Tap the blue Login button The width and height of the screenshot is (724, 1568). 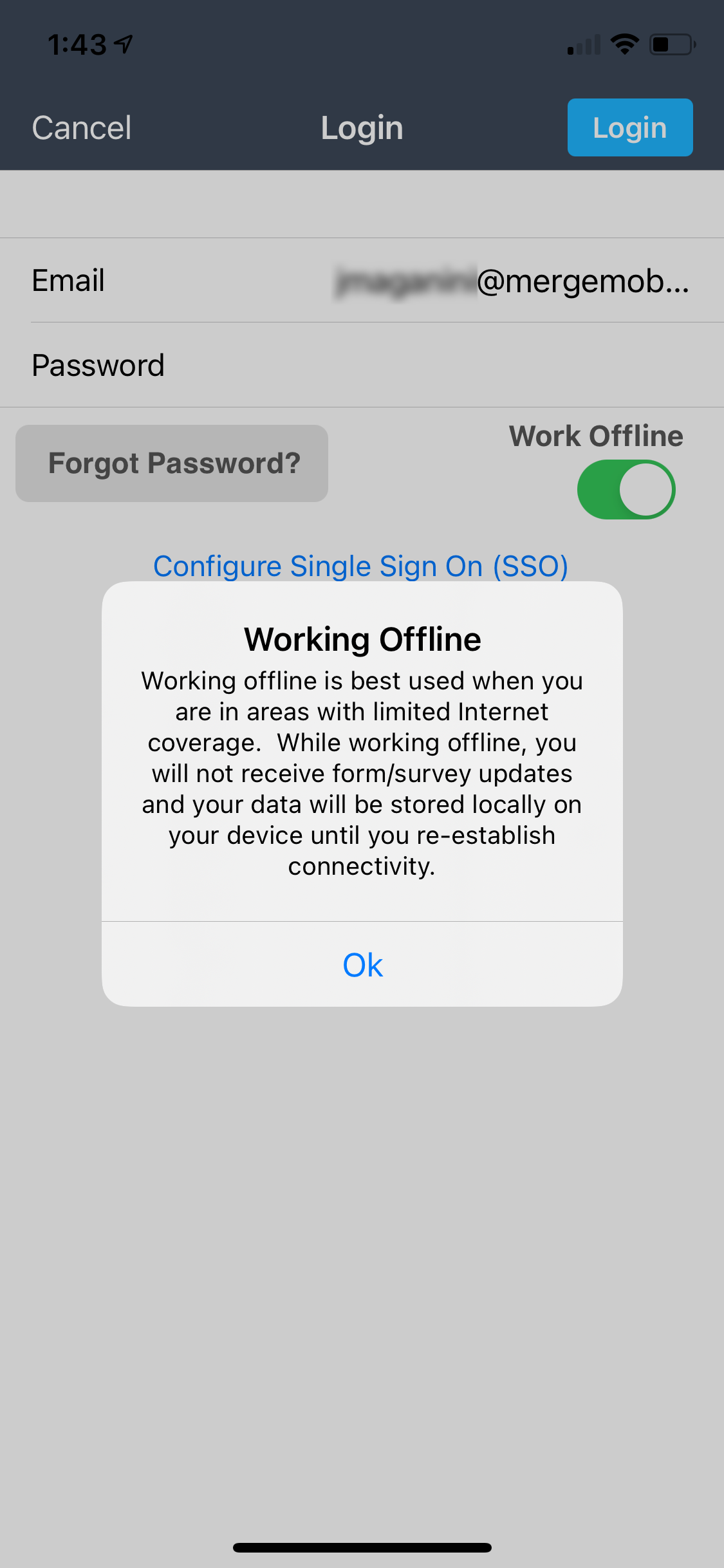[629, 127]
